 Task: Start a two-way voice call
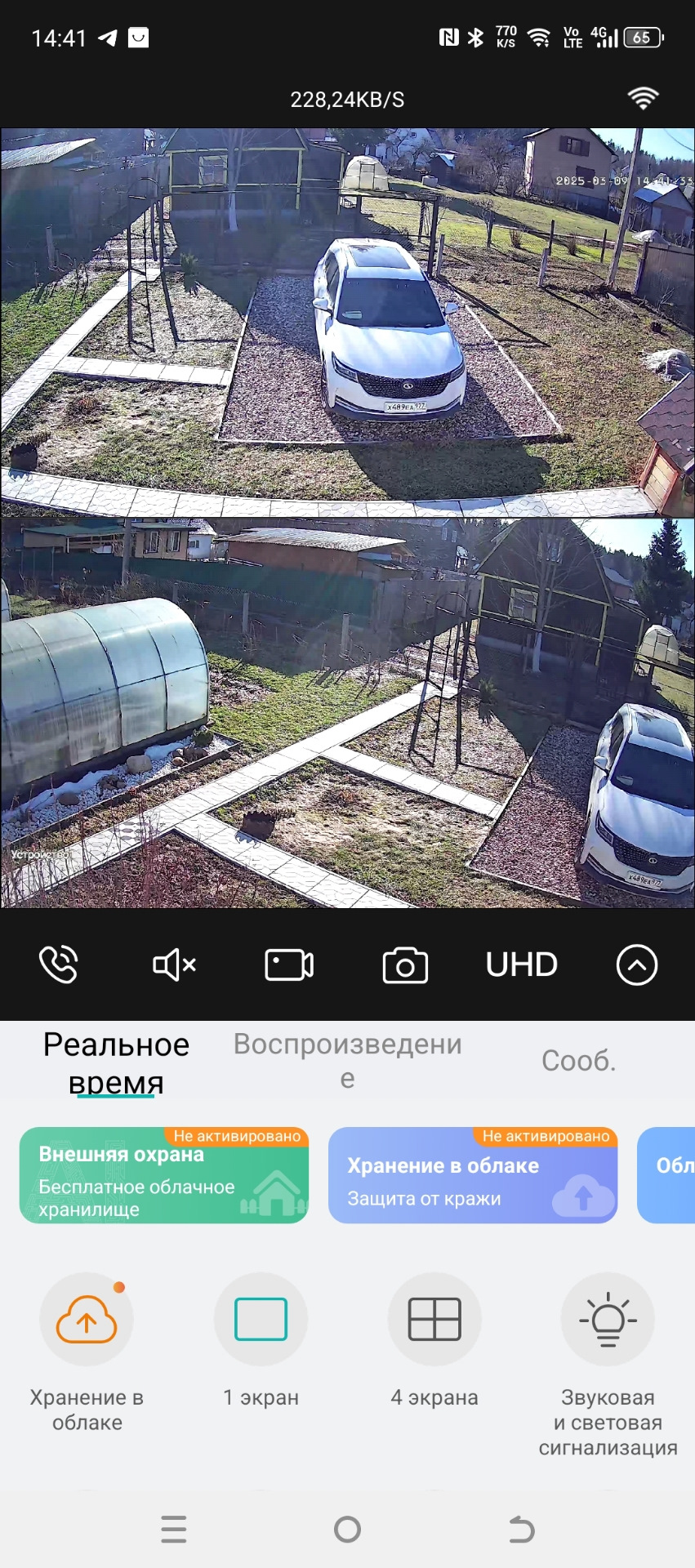pyautogui.click(x=59, y=965)
